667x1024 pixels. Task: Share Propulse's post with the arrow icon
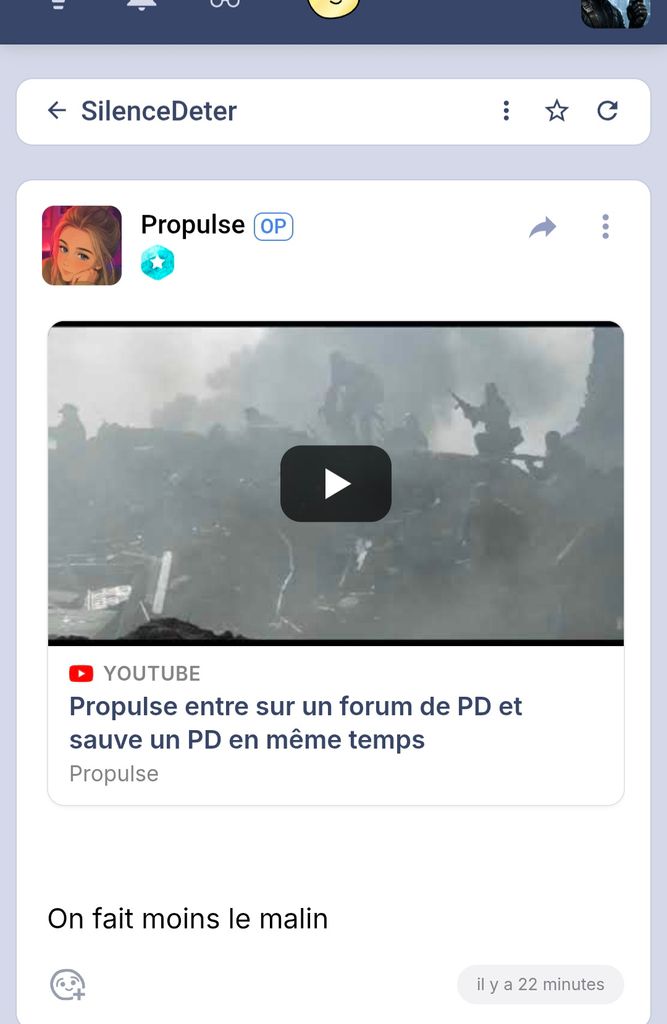542,227
